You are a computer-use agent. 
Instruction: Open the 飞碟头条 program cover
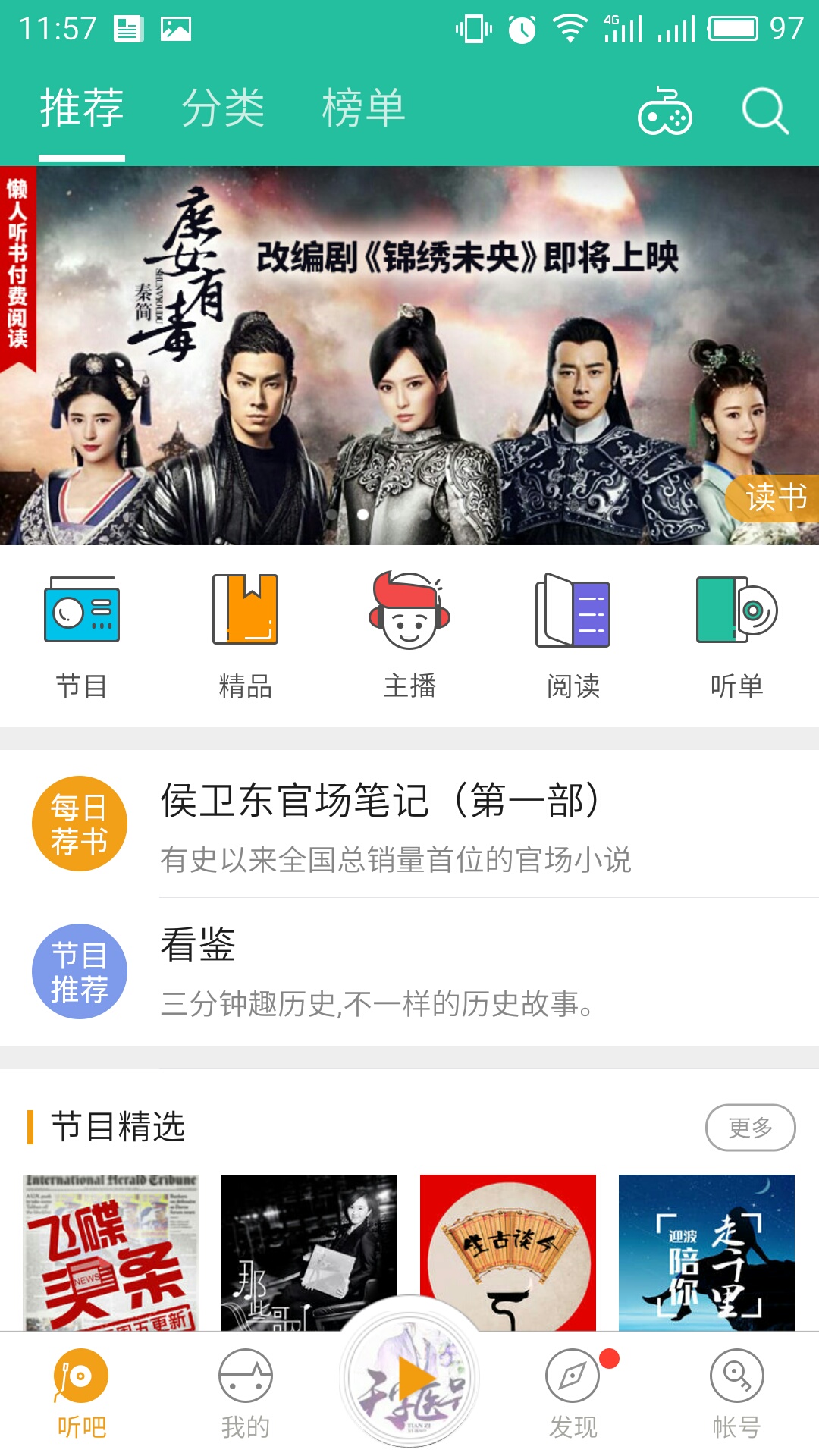coord(111,1251)
